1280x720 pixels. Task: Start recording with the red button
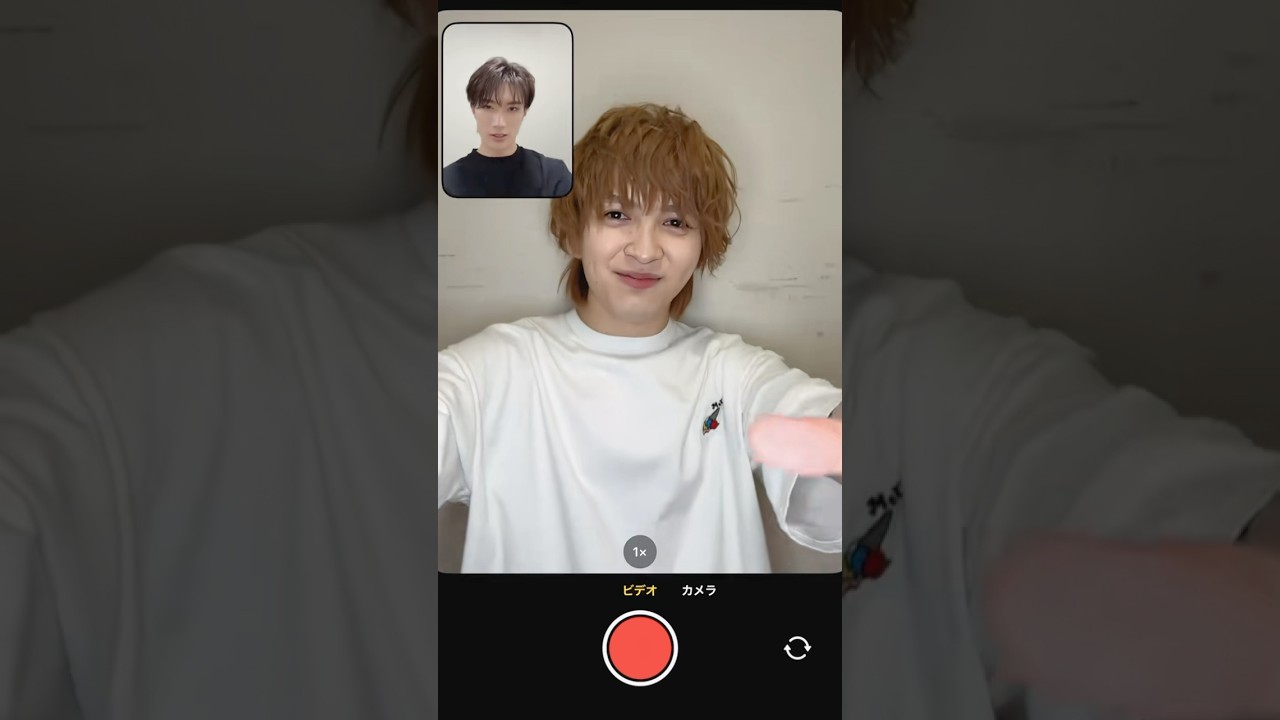640,648
